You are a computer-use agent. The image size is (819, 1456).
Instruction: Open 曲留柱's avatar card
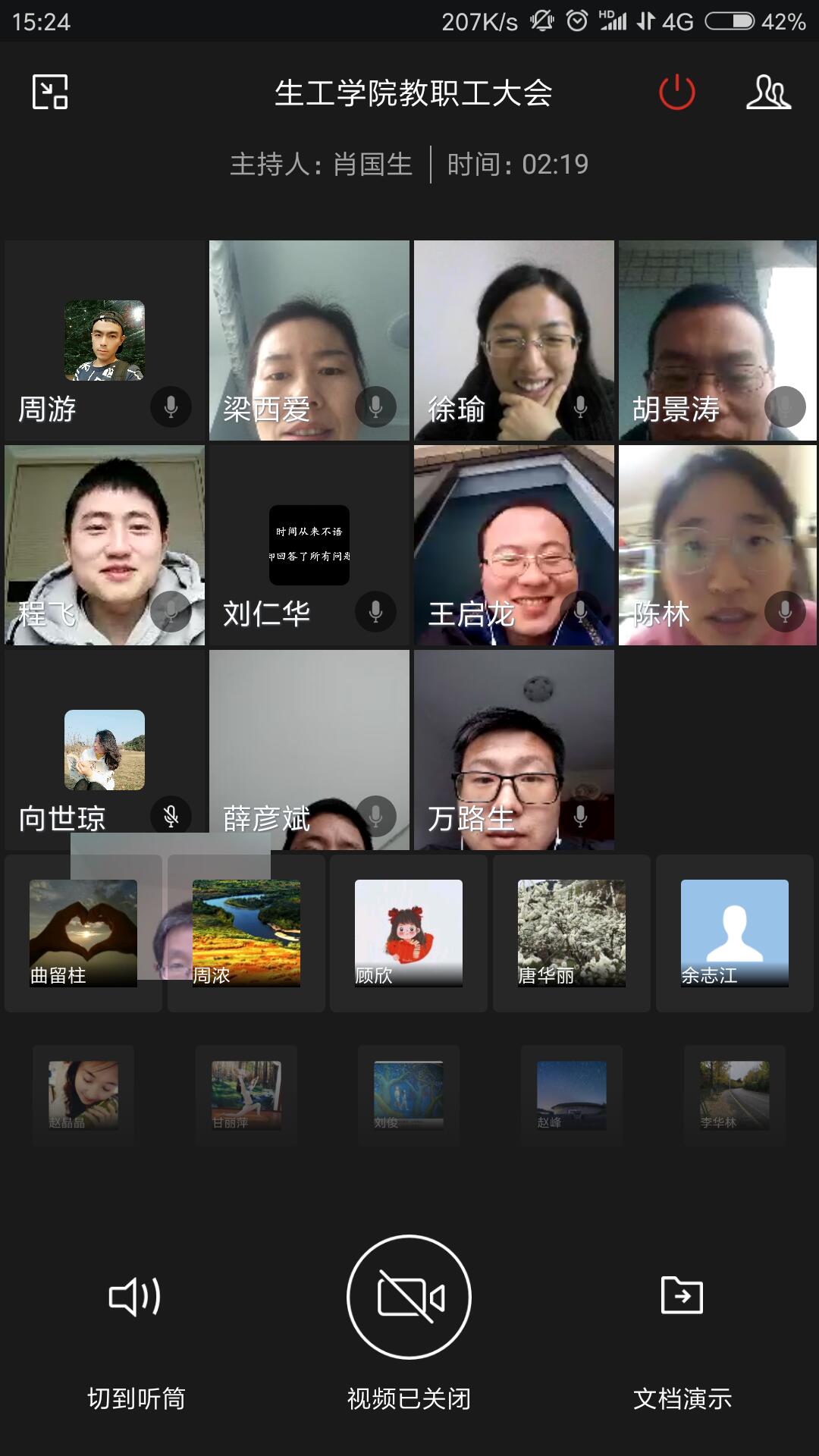pyautogui.click(x=83, y=933)
